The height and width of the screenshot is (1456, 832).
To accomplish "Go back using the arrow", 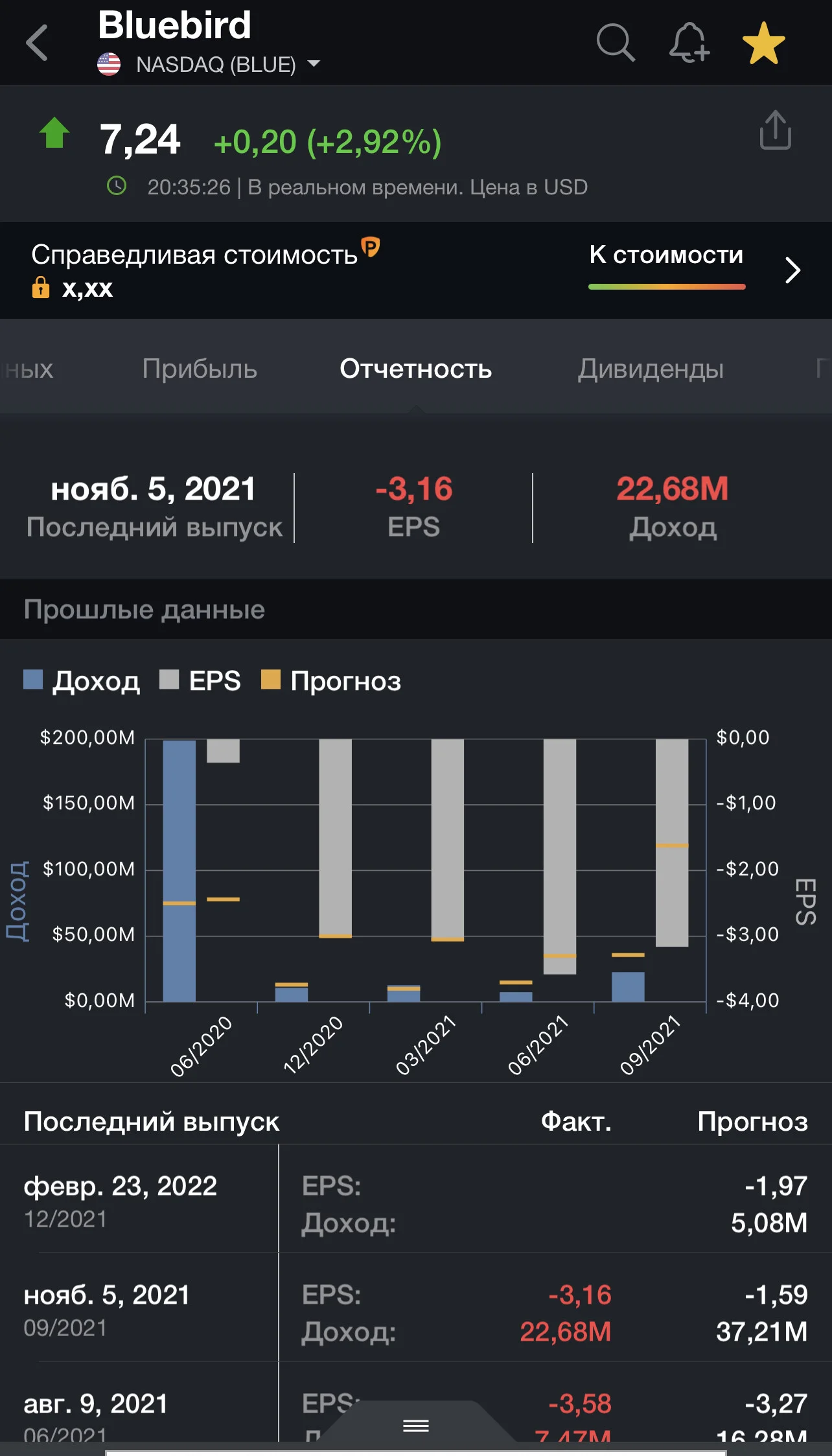I will tap(37, 43).
